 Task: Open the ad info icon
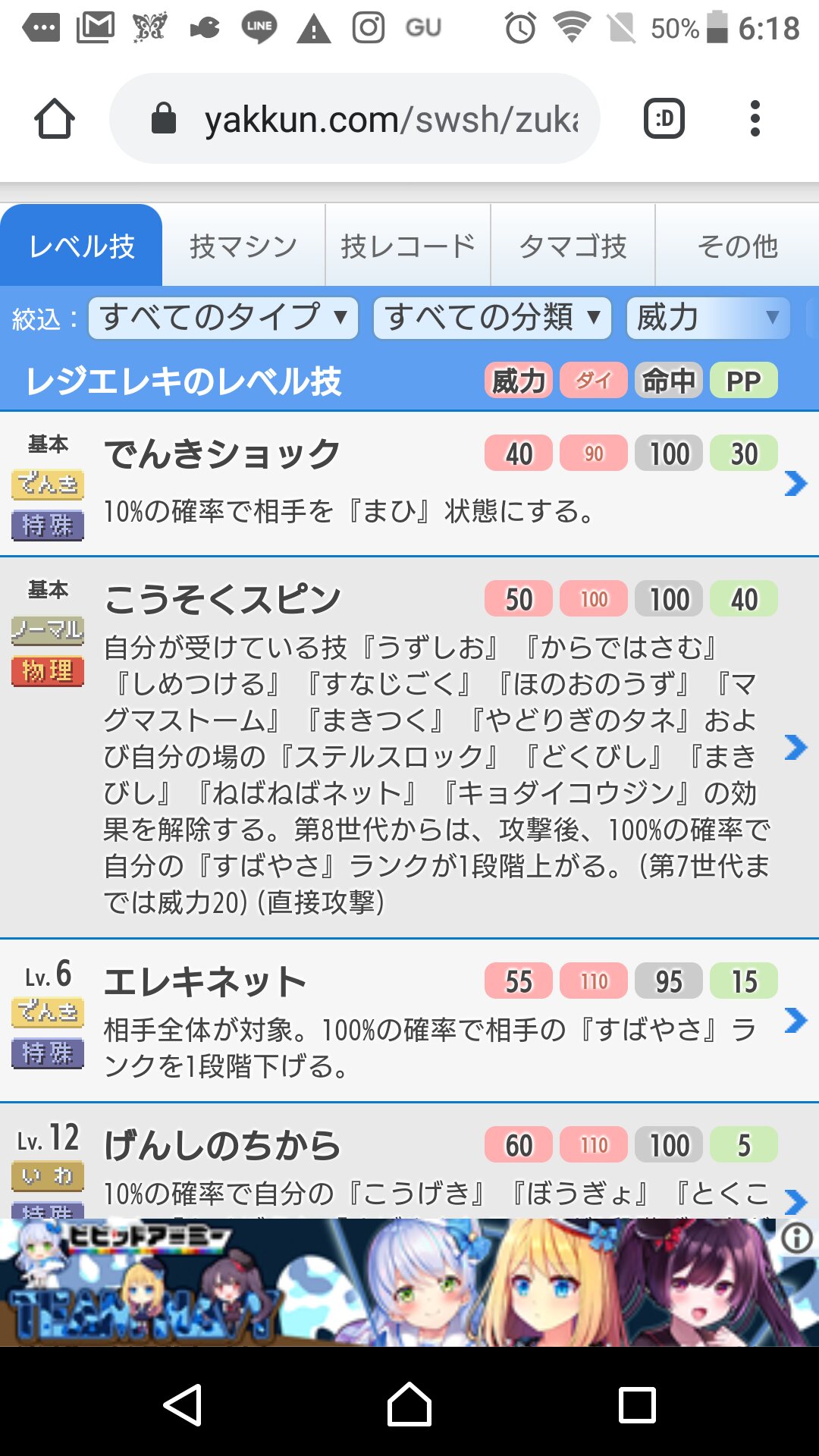[x=796, y=1239]
